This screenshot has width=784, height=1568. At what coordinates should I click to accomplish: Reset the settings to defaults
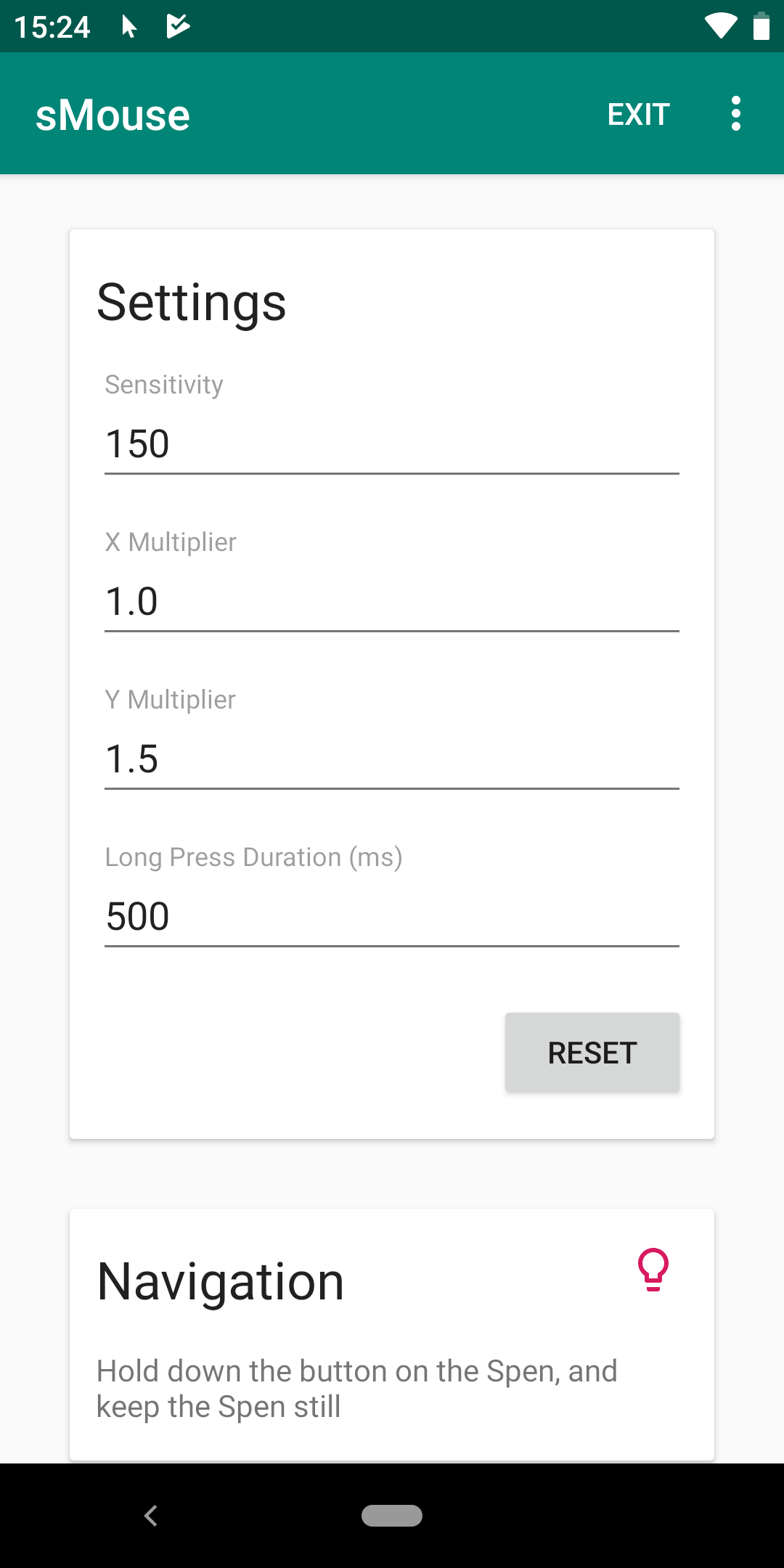tap(592, 1052)
